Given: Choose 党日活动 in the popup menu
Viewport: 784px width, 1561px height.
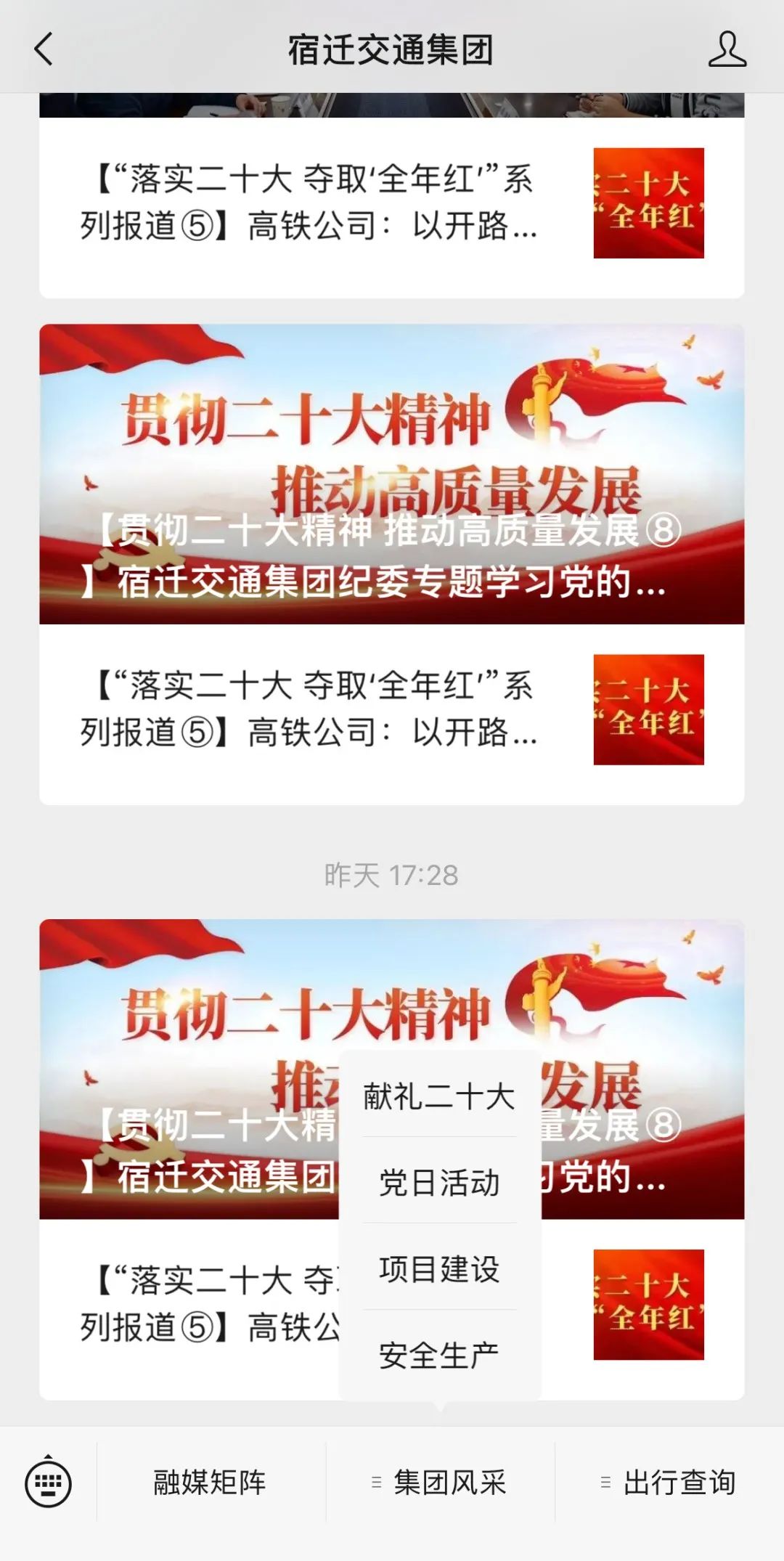Looking at the screenshot, I should 439,1182.
